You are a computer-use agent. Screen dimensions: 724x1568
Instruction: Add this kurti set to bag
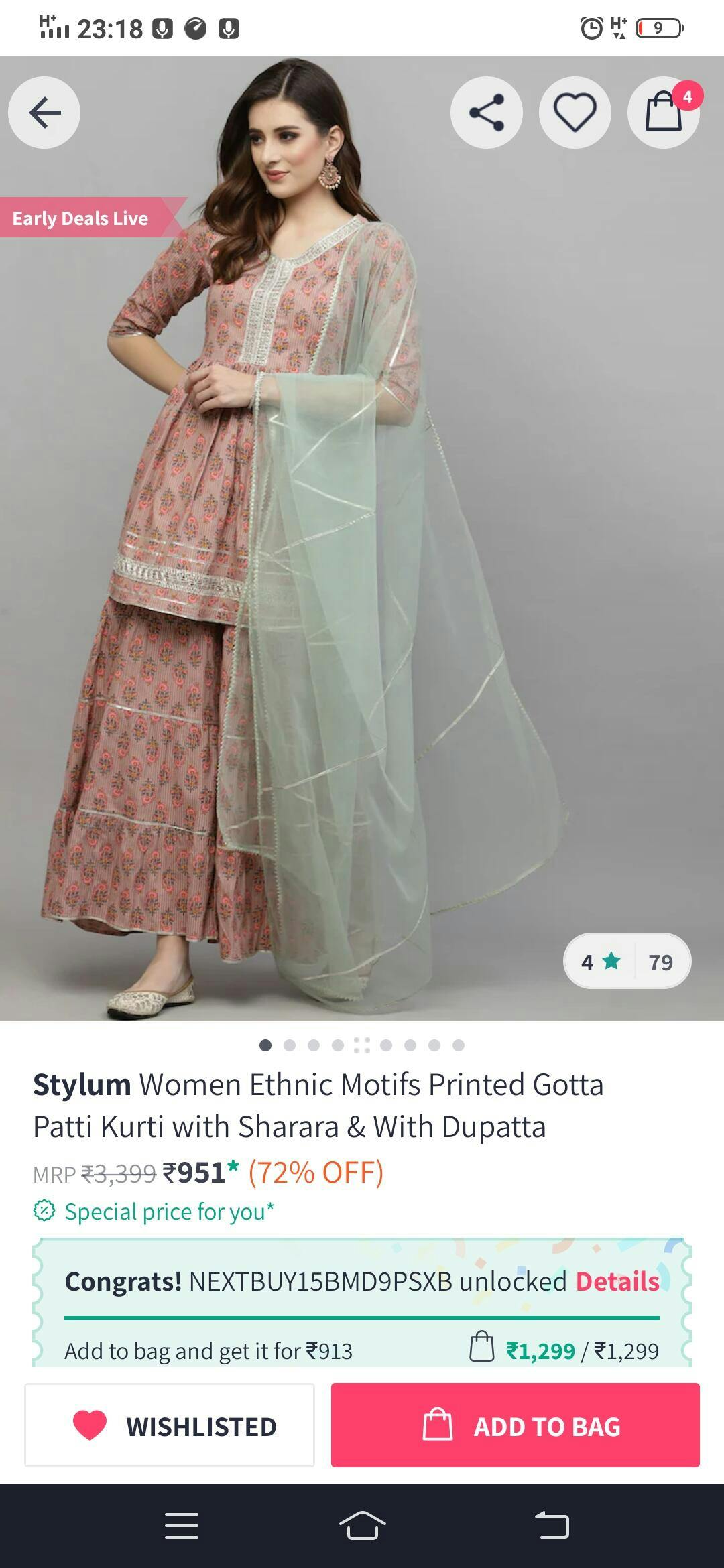pos(515,1425)
